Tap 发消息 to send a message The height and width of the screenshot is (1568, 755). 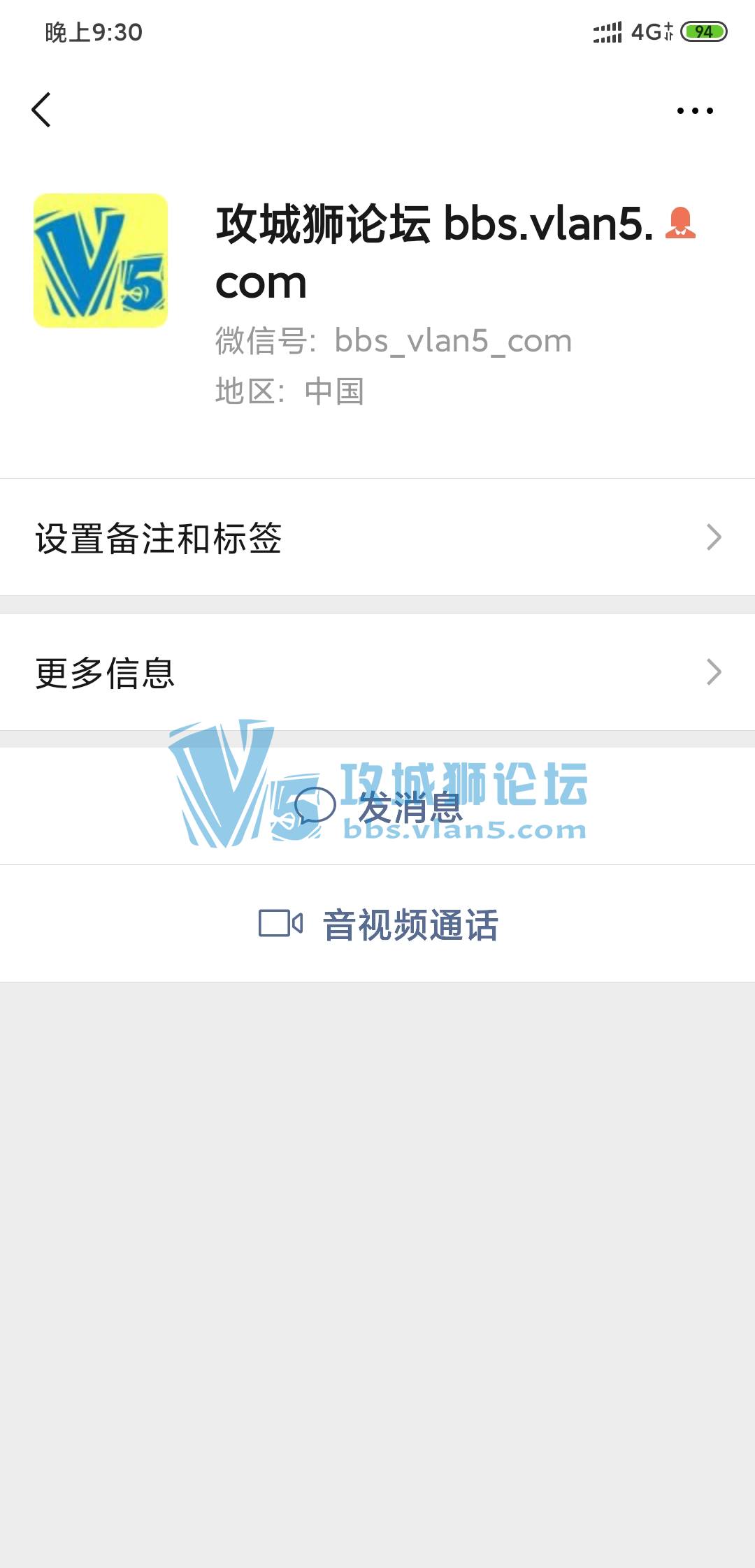click(x=379, y=807)
